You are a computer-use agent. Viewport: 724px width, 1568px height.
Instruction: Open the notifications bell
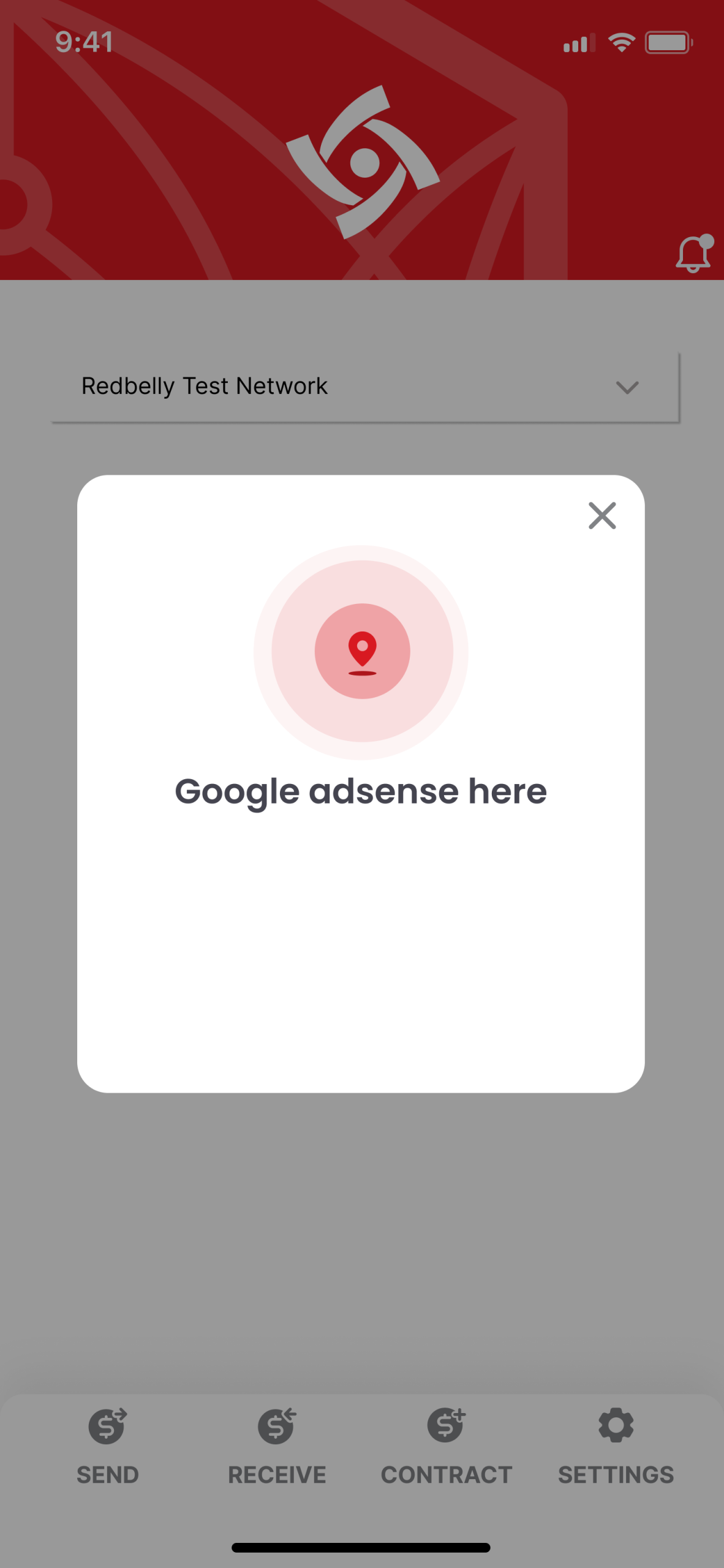tap(693, 254)
